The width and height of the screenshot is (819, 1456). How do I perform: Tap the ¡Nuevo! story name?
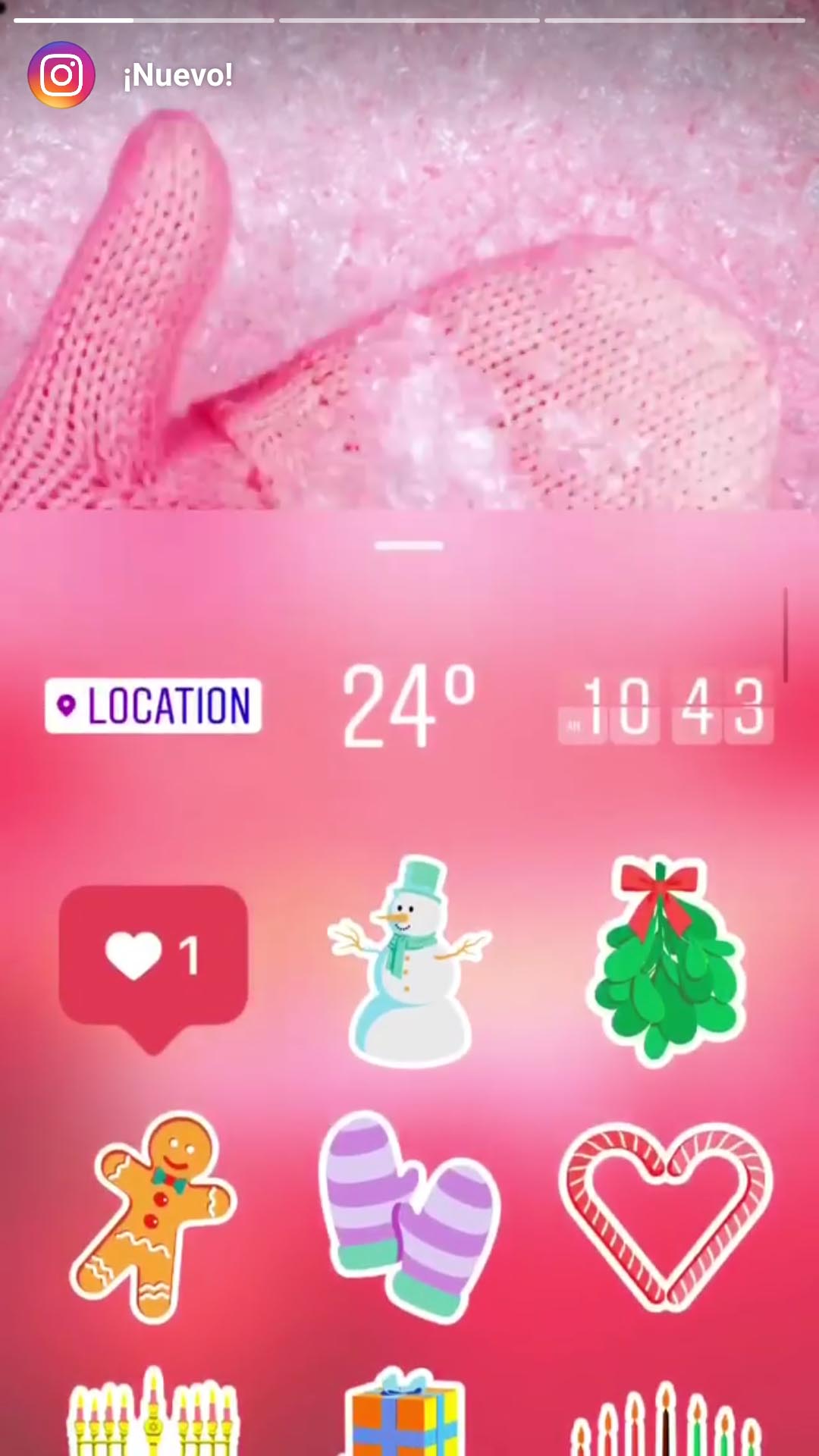178,75
